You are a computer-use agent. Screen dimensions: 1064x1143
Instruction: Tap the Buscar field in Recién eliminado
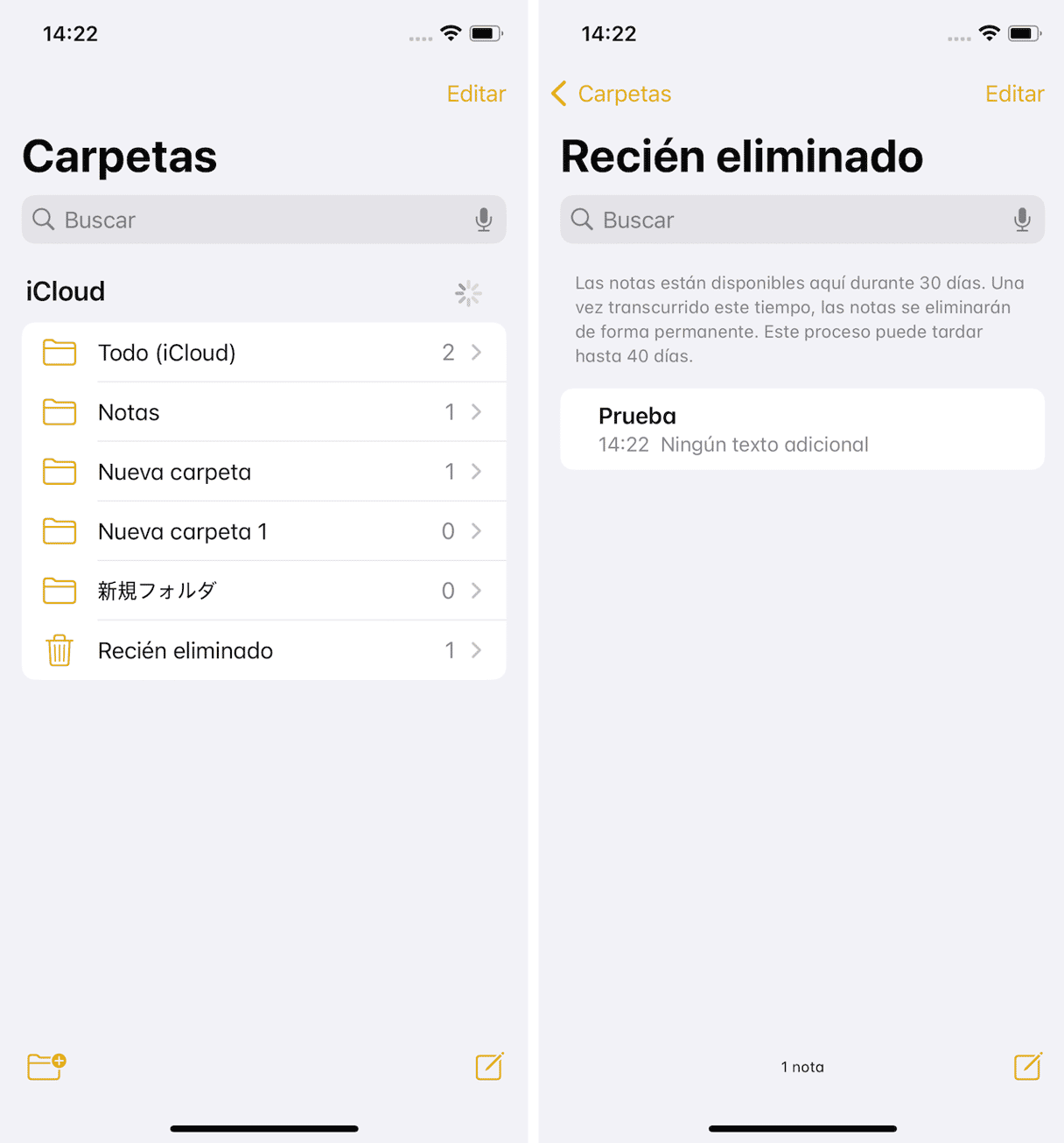(787, 220)
